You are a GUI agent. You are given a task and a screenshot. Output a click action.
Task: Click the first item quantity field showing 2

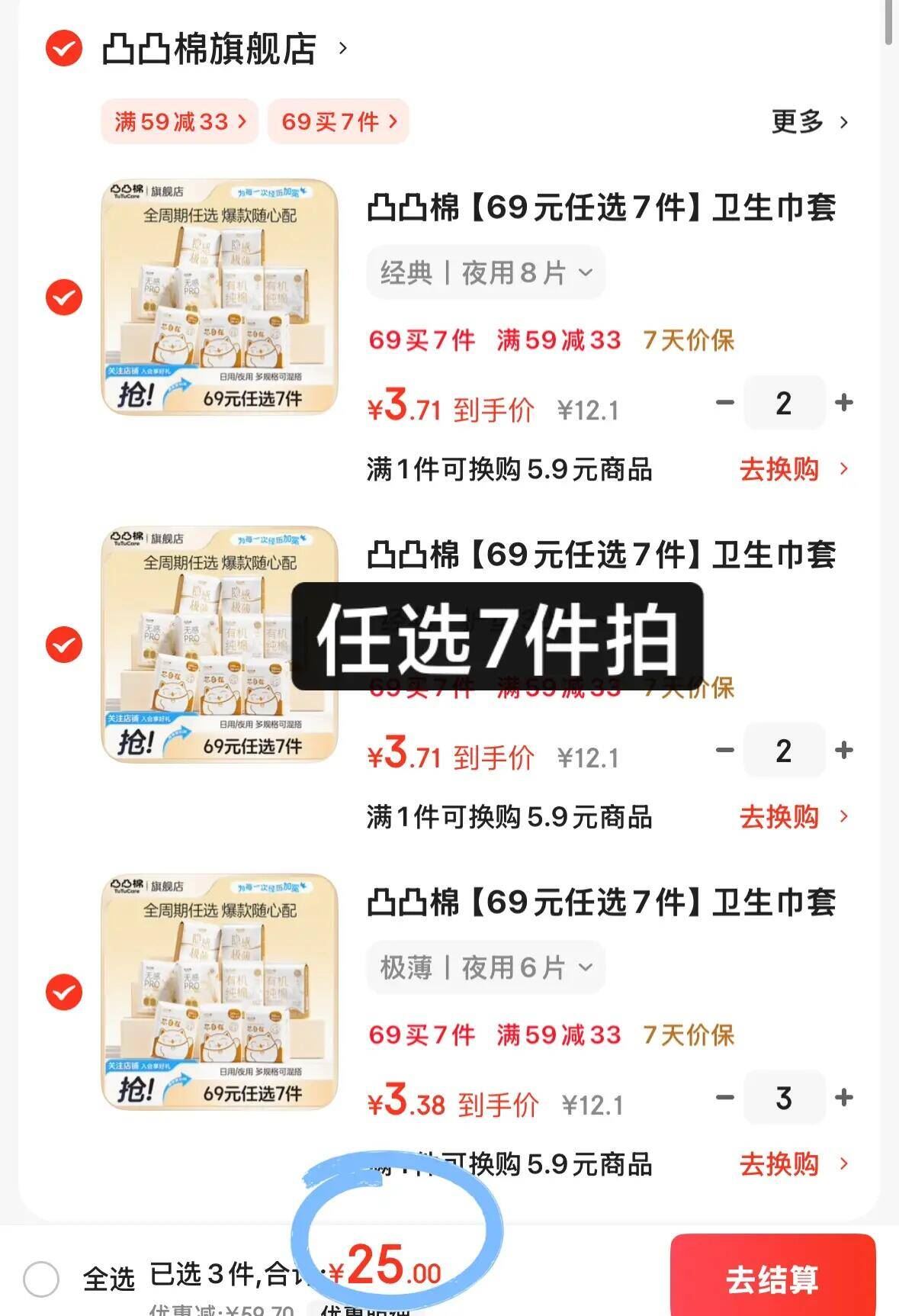(785, 403)
